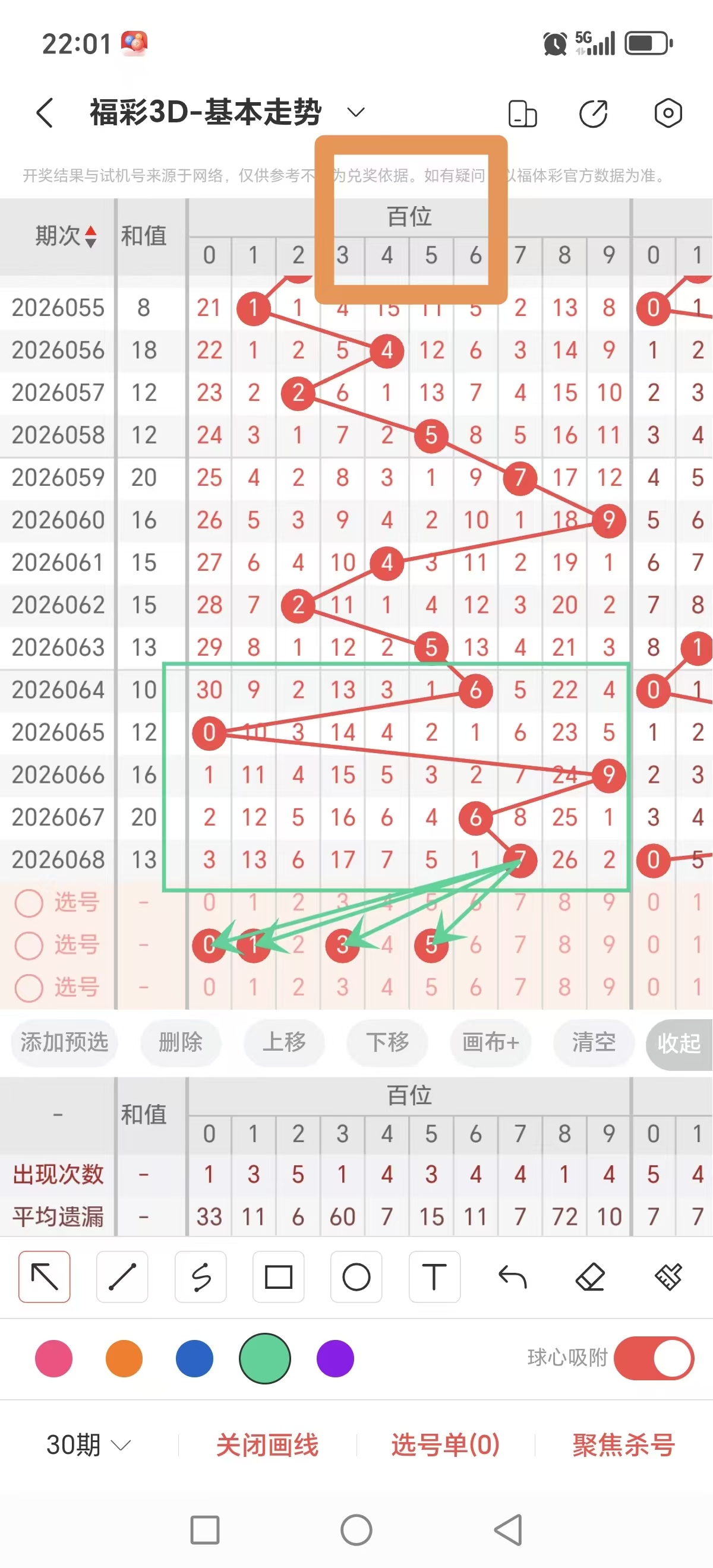Pick the purple color swatch
The image size is (713, 1568).
click(x=335, y=1358)
